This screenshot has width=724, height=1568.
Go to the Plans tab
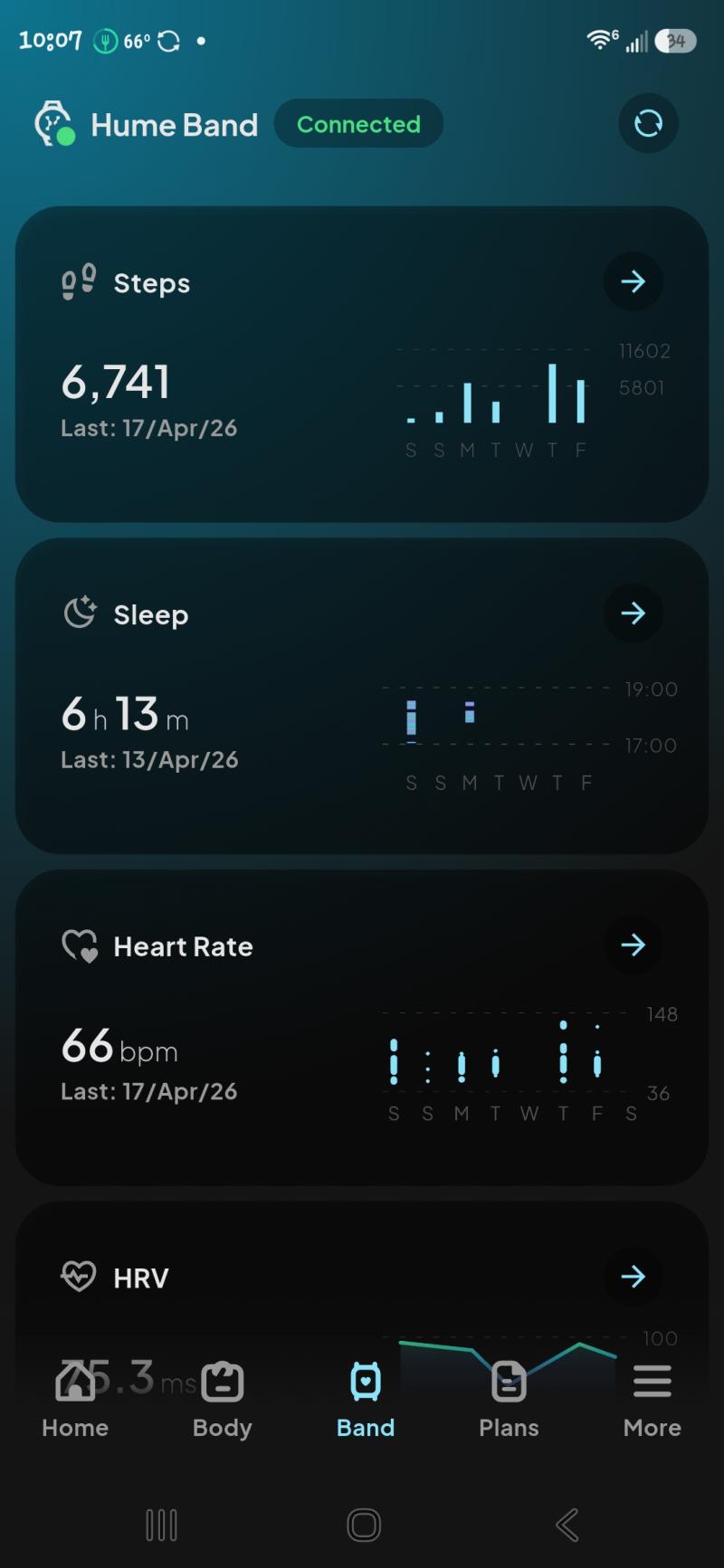click(509, 1399)
